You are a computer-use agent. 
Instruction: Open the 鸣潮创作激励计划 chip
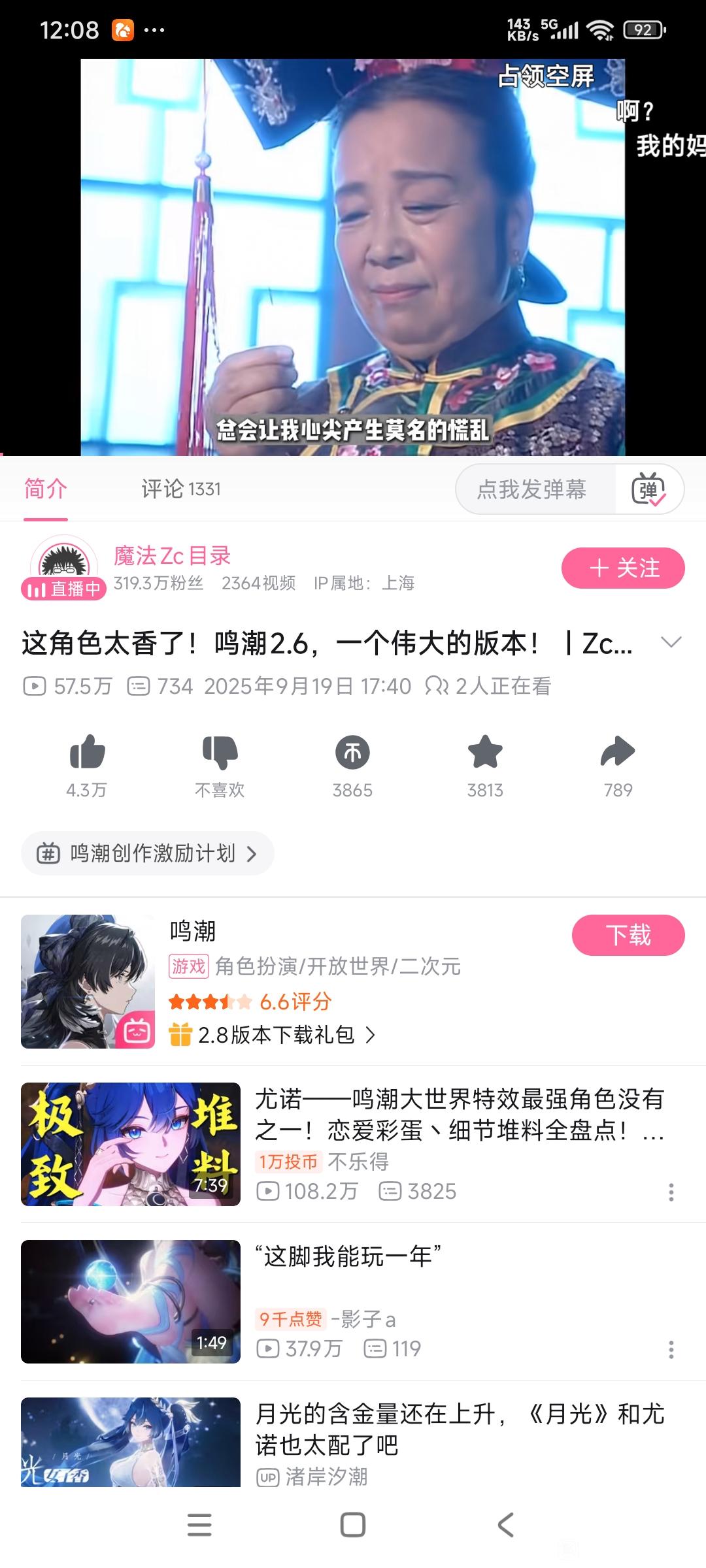tap(148, 853)
